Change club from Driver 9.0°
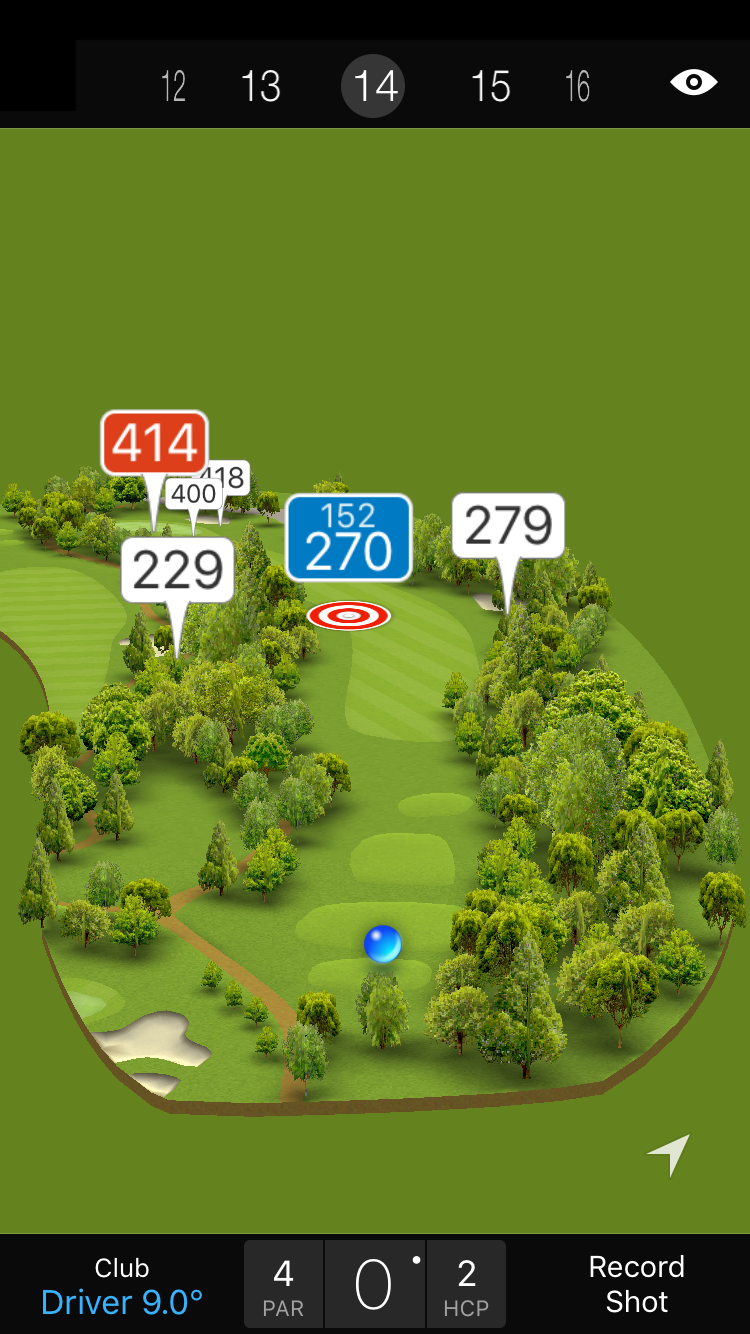 [122, 1286]
